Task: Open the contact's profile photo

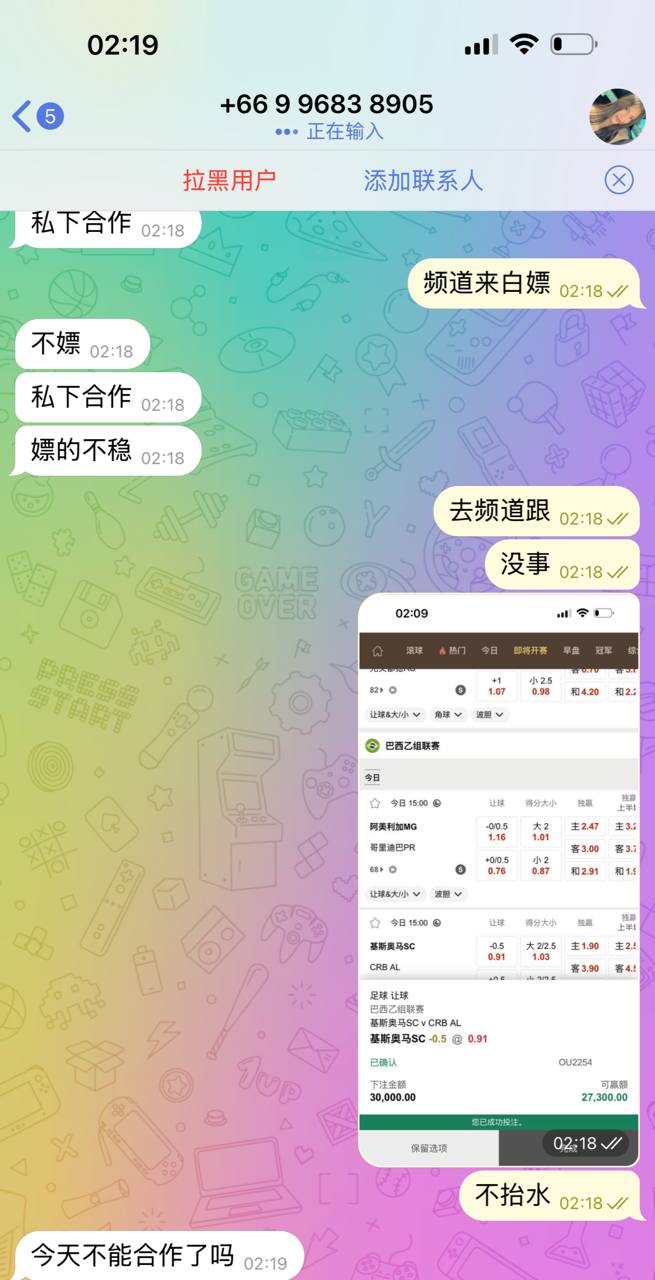Action: pyautogui.click(x=617, y=116)
